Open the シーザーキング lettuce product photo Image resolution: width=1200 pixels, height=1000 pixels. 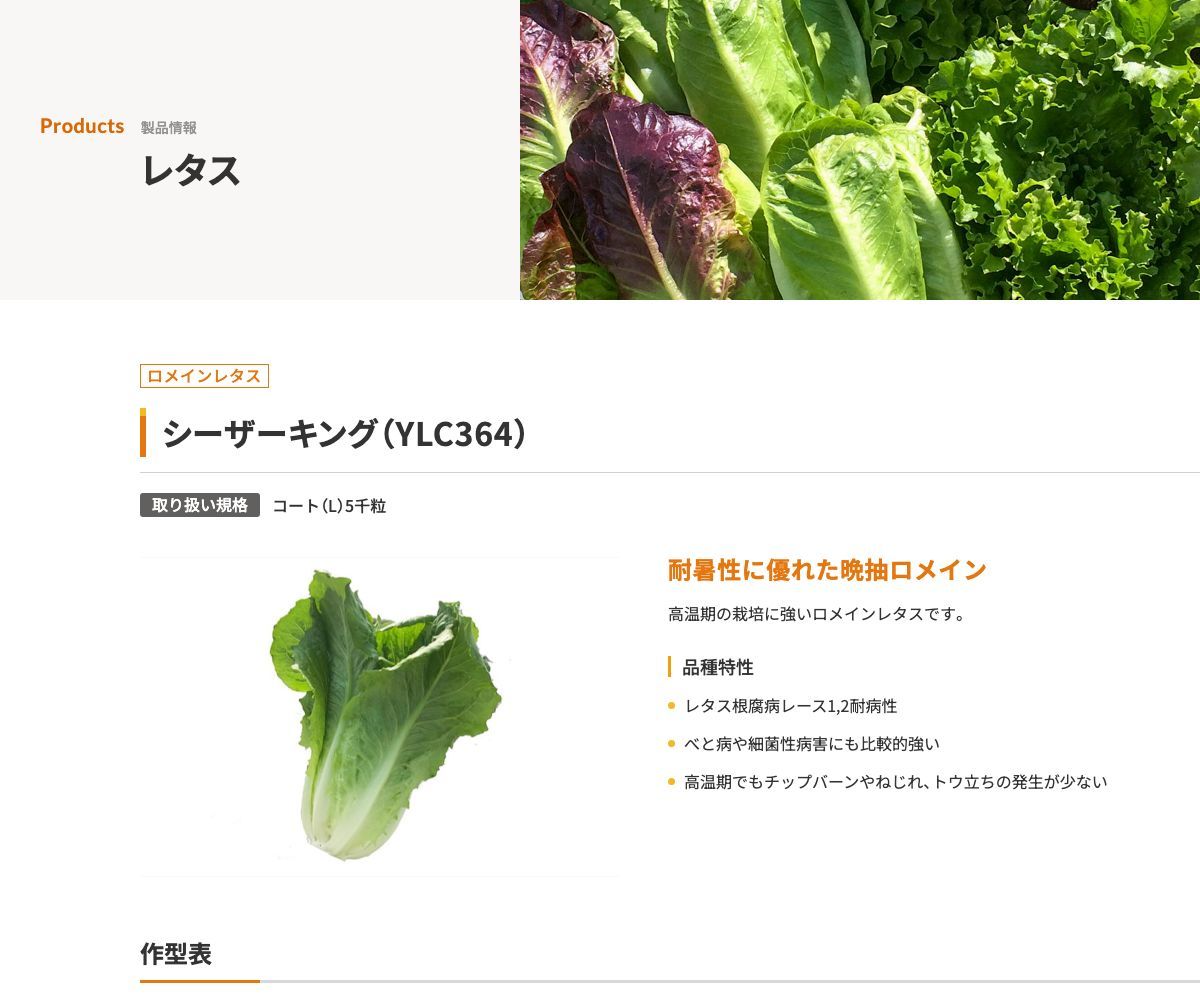(x=385, y=715)
